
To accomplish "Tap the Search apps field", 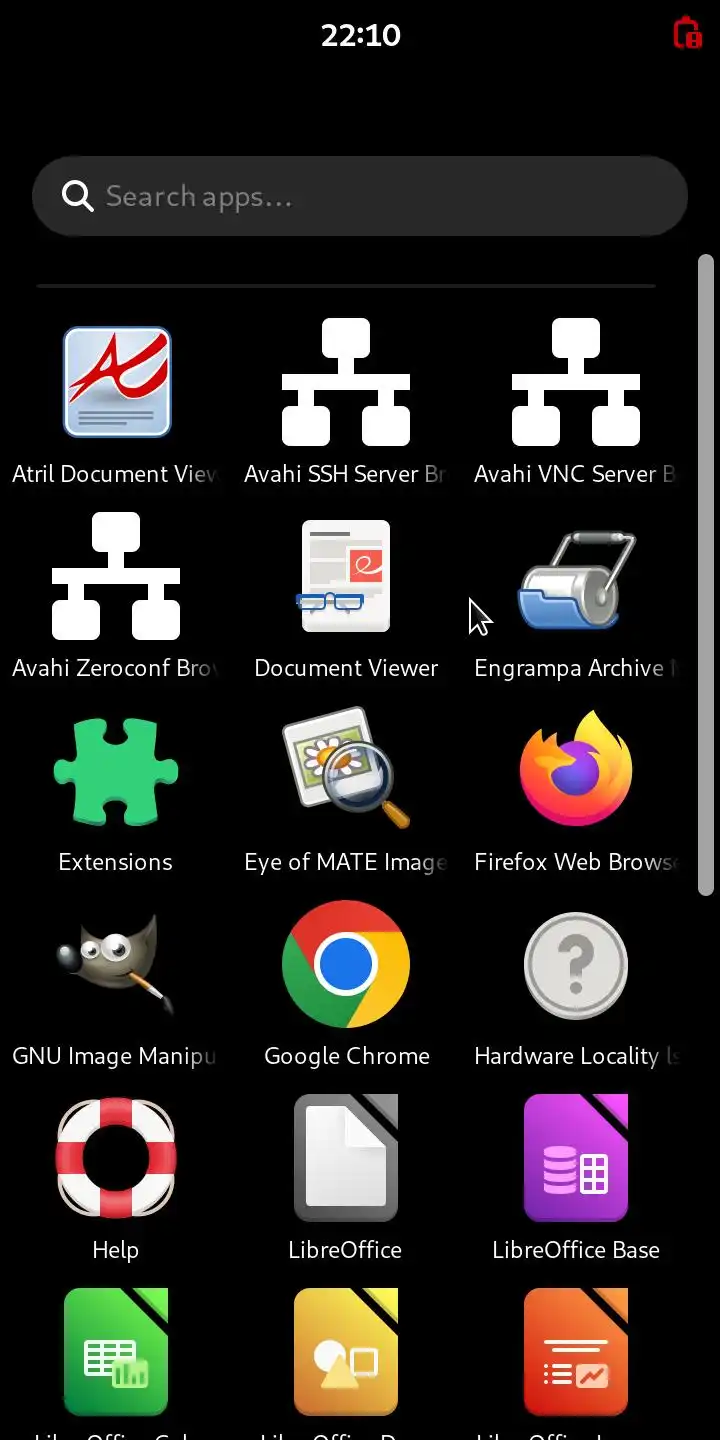I will point(360,196).
